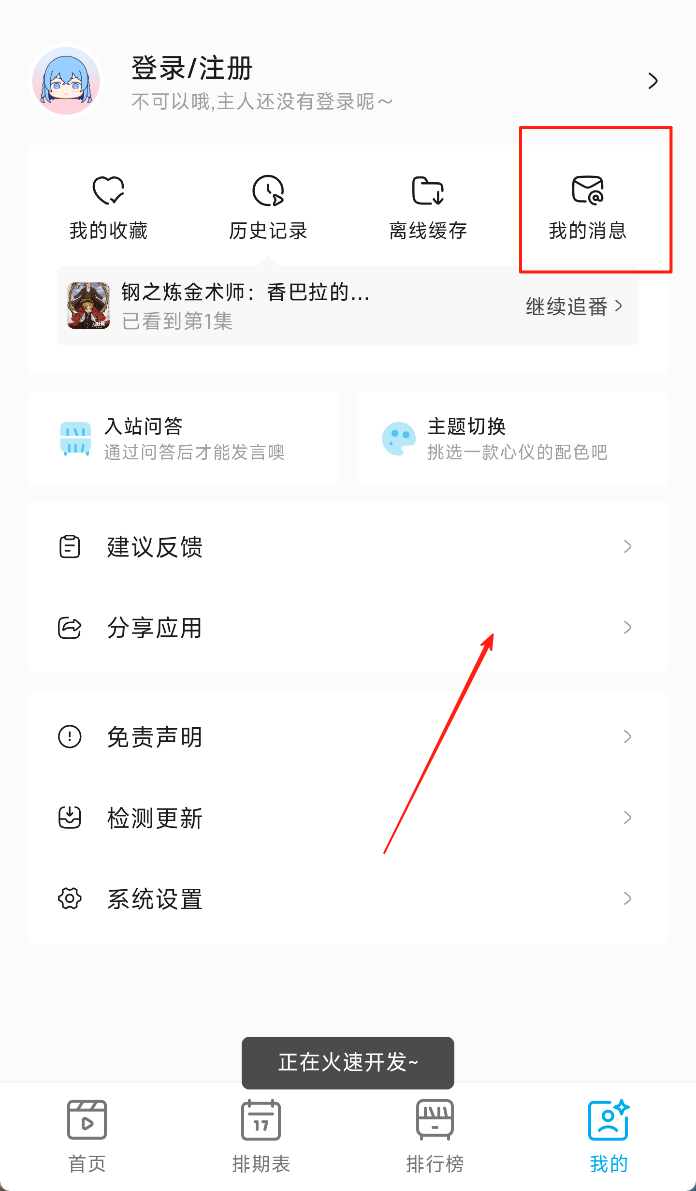
Task: Tap 继续追番 to resume watching
Action: tap(574, 307)
